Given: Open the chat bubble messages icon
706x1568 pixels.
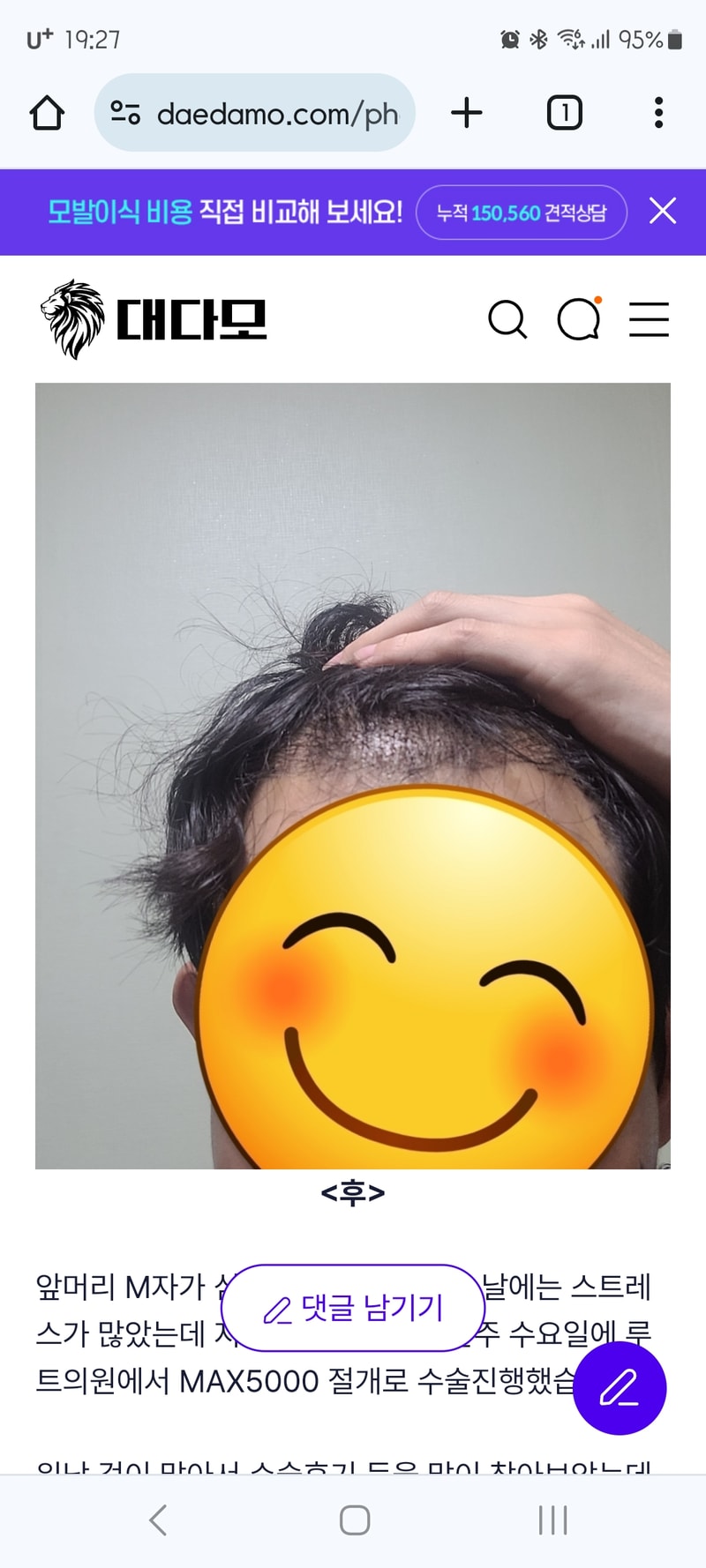Looking at the screenshot, I should 579,319.
